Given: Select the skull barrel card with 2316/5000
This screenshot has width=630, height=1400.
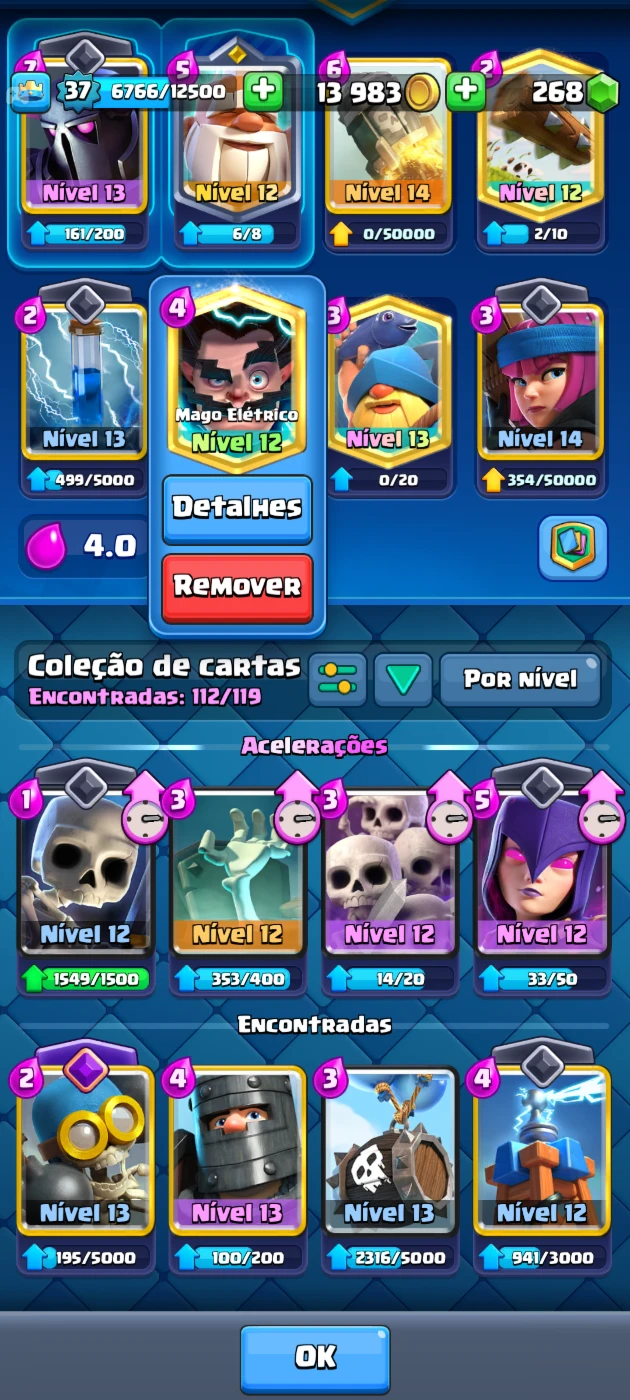Looking at the screenshot, I should coord(389,1162).
